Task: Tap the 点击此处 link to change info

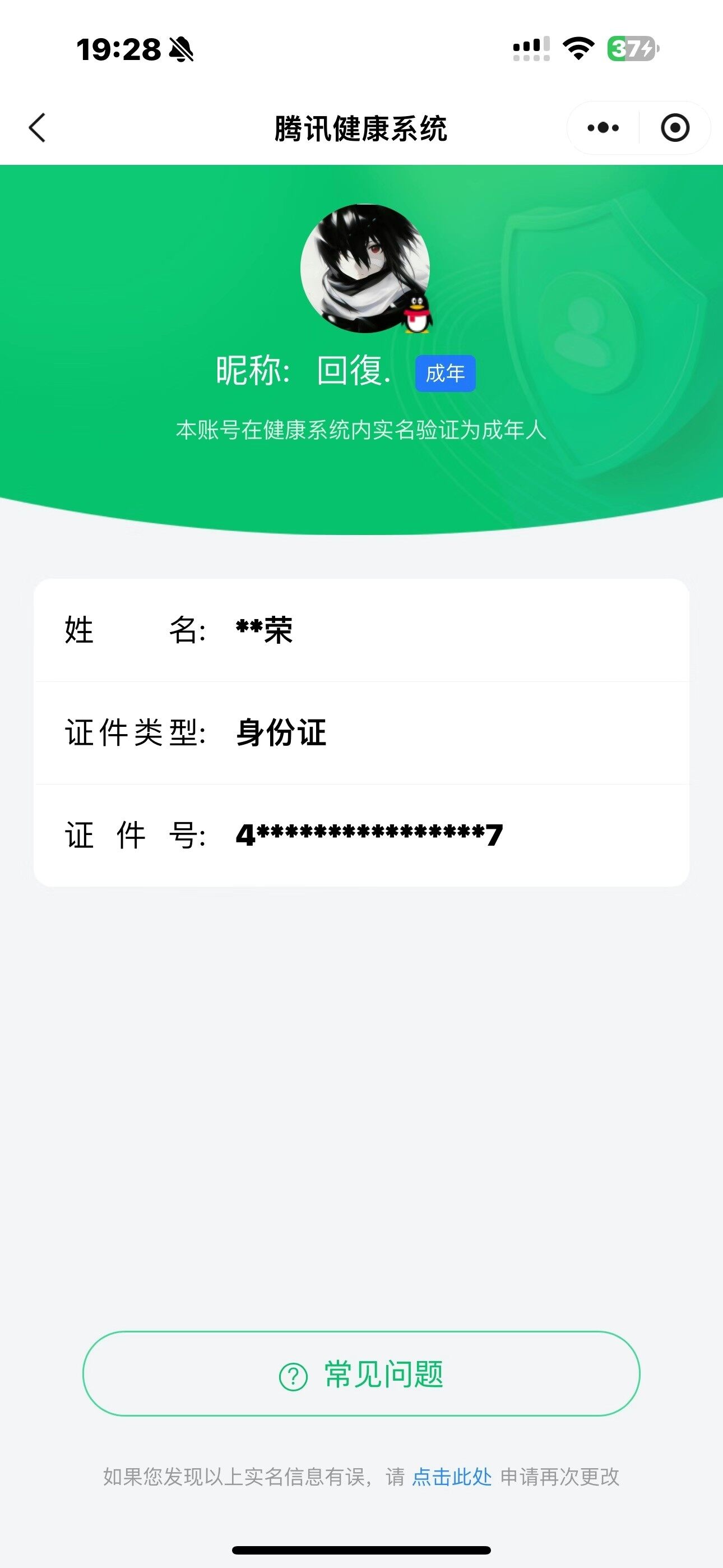Action: (x=452, y=1477)
